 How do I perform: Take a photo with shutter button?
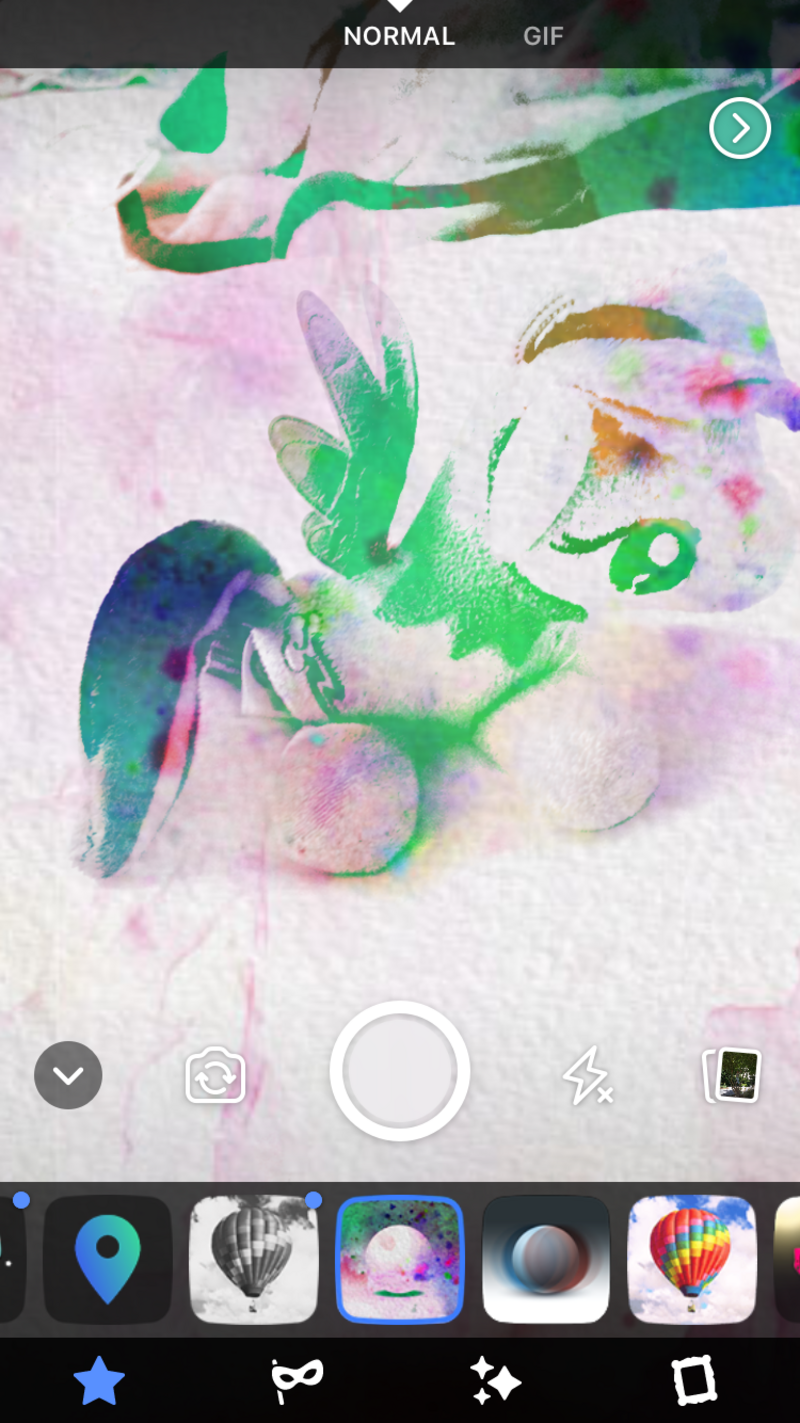point(400,1071)
